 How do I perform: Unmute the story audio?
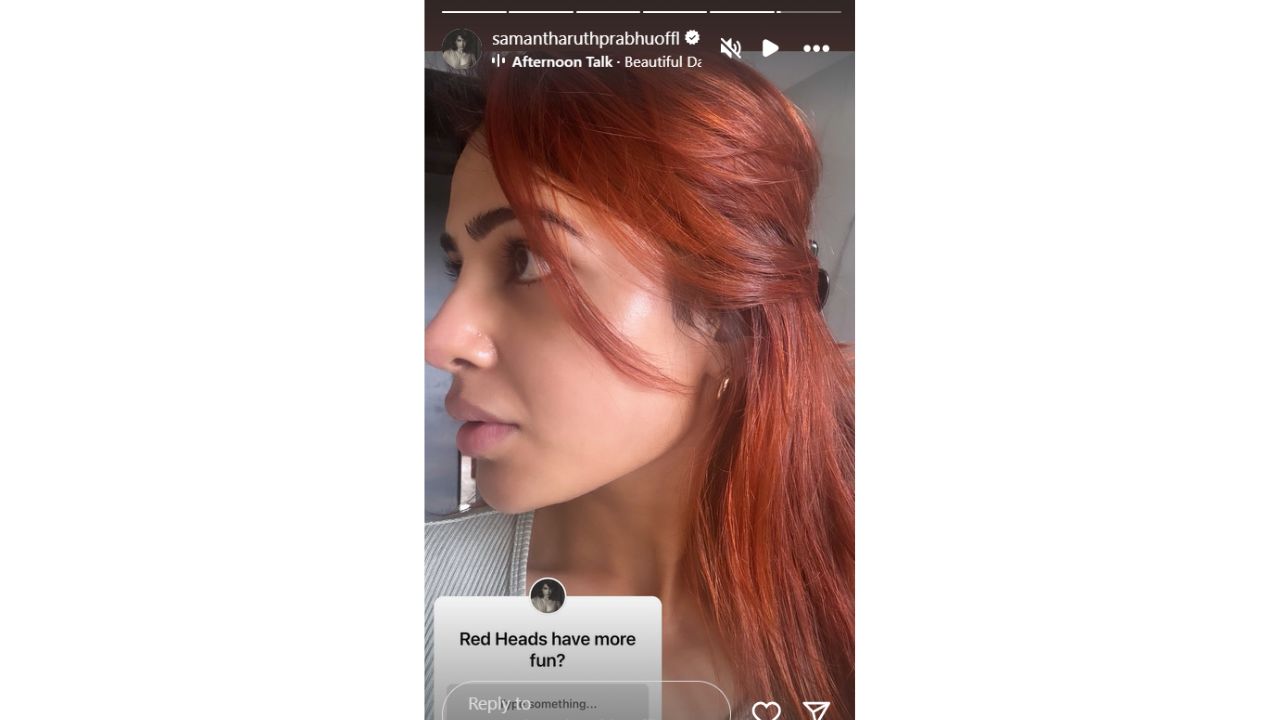731,48
